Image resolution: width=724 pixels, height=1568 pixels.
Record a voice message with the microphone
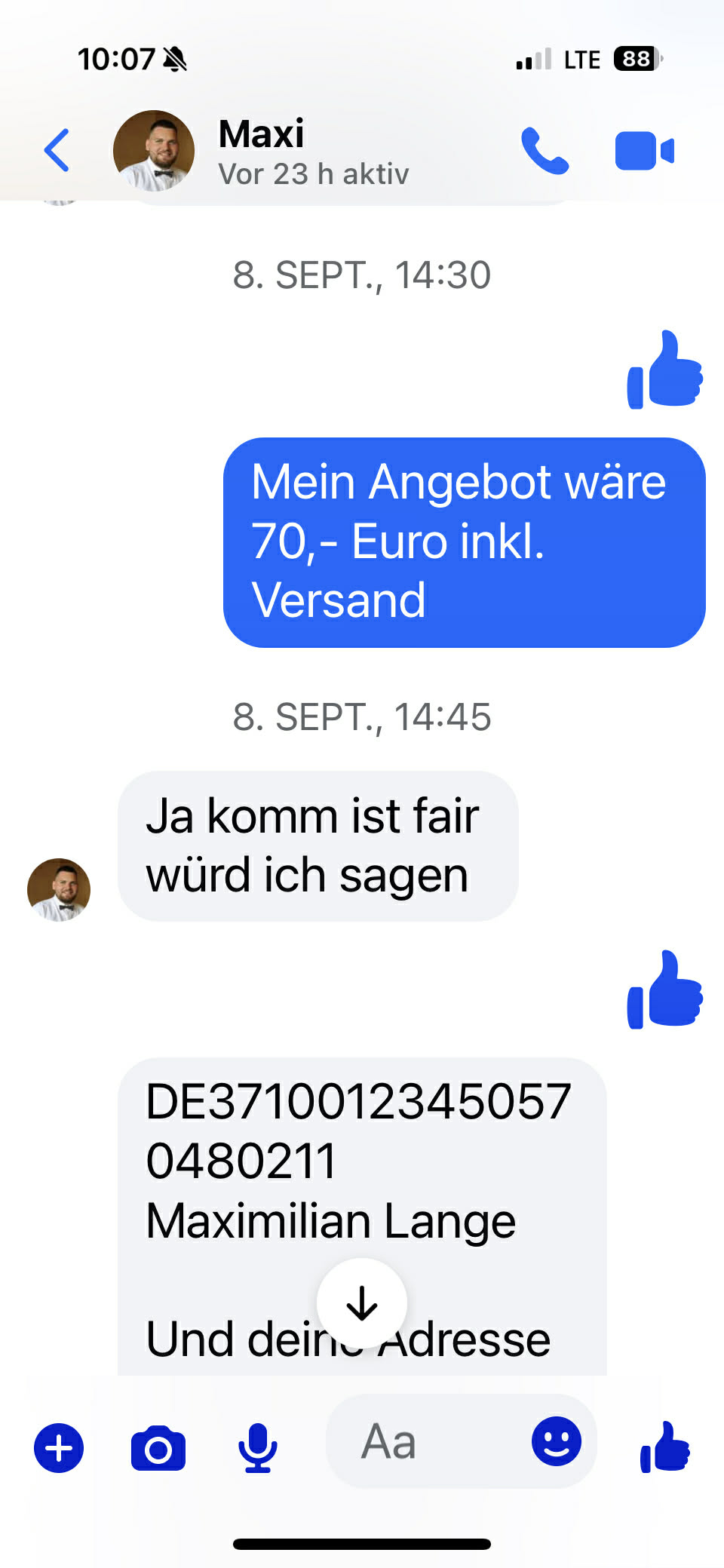258,1448
